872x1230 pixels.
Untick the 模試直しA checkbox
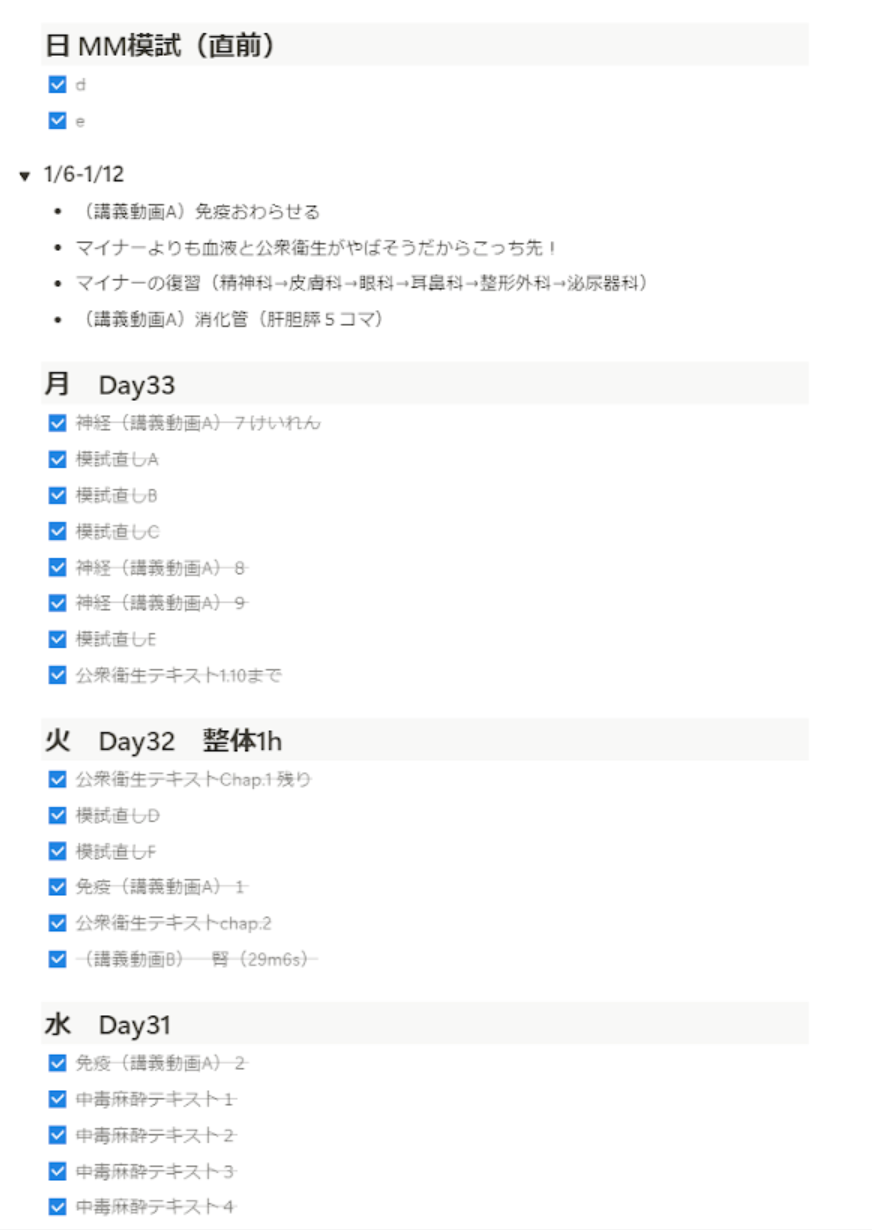coord(57,459)
